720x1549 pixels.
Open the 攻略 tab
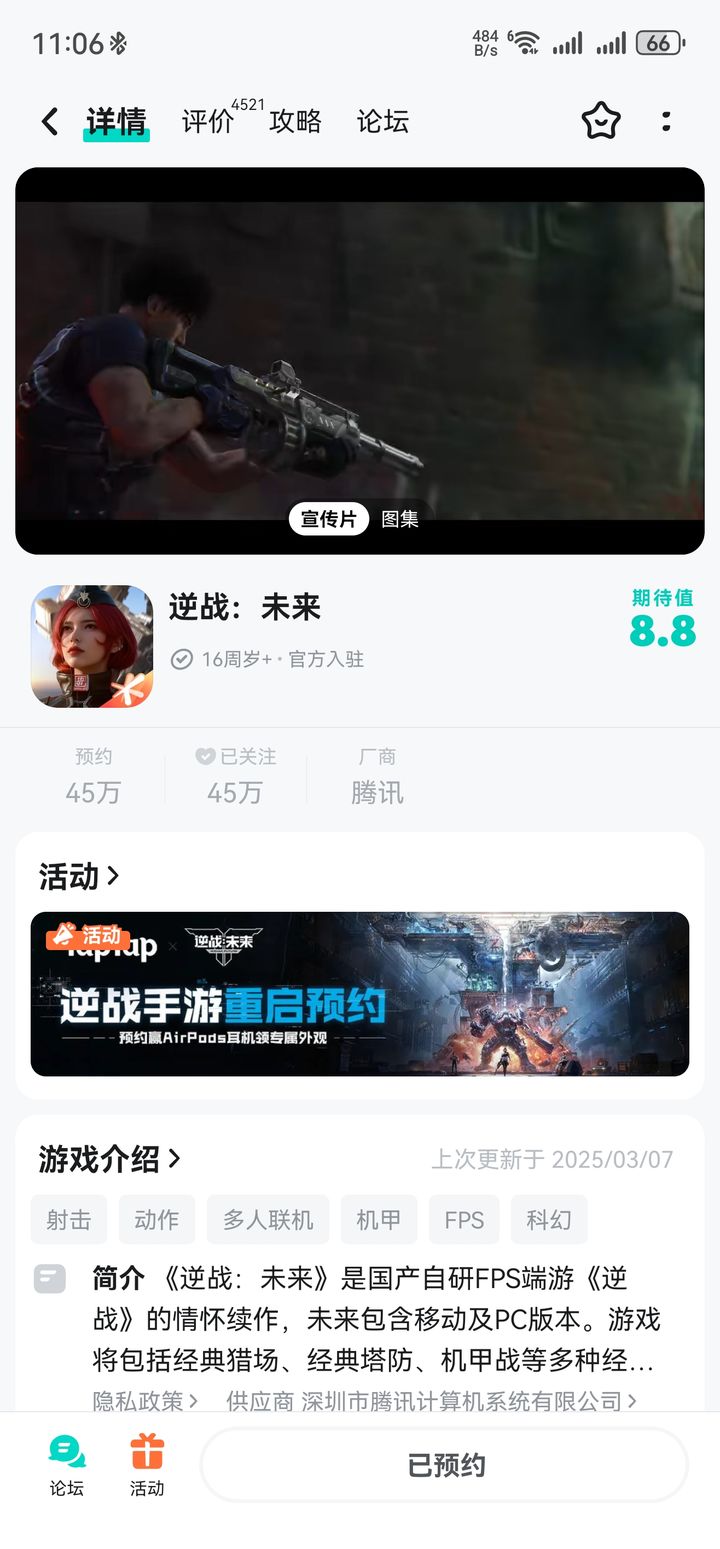click(x=294, y=121)
